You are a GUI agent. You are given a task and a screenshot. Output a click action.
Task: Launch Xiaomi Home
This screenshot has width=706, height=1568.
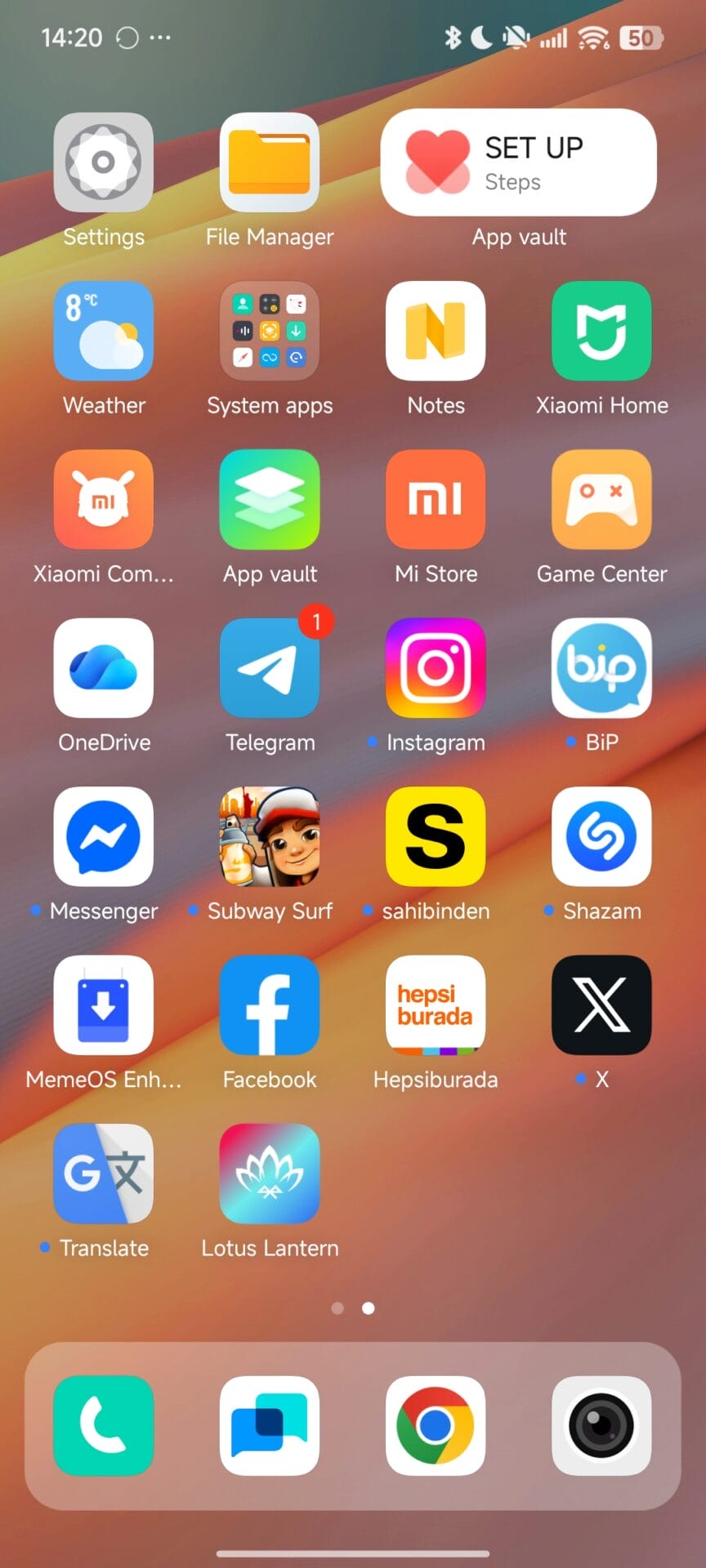[601, 331]
